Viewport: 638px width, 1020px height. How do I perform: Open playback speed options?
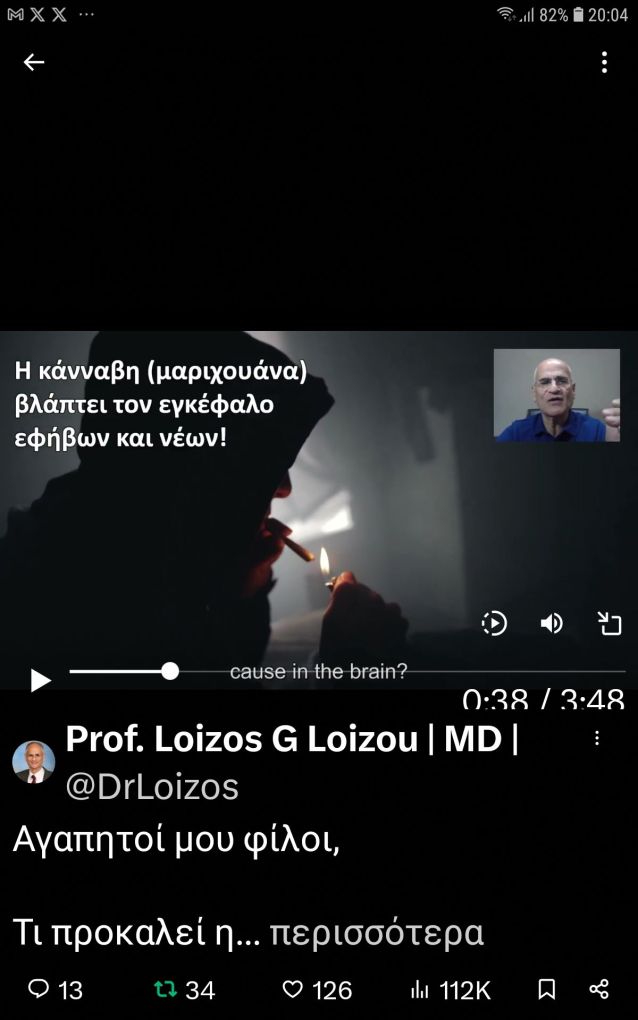pyautogui.click(x=494, y=624)
